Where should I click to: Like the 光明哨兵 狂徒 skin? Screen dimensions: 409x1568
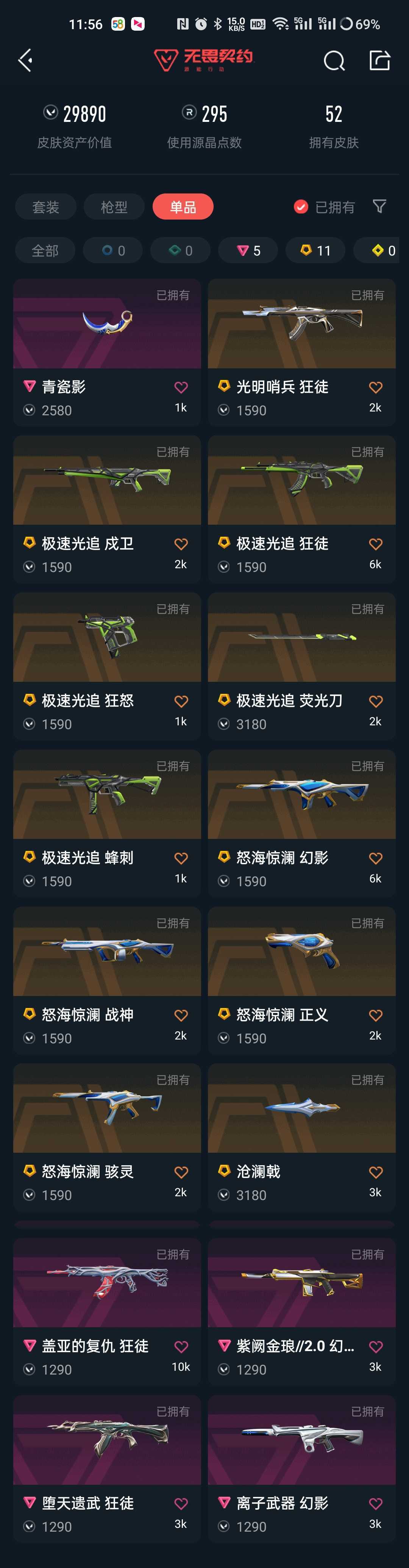click(x=376, y=387)
